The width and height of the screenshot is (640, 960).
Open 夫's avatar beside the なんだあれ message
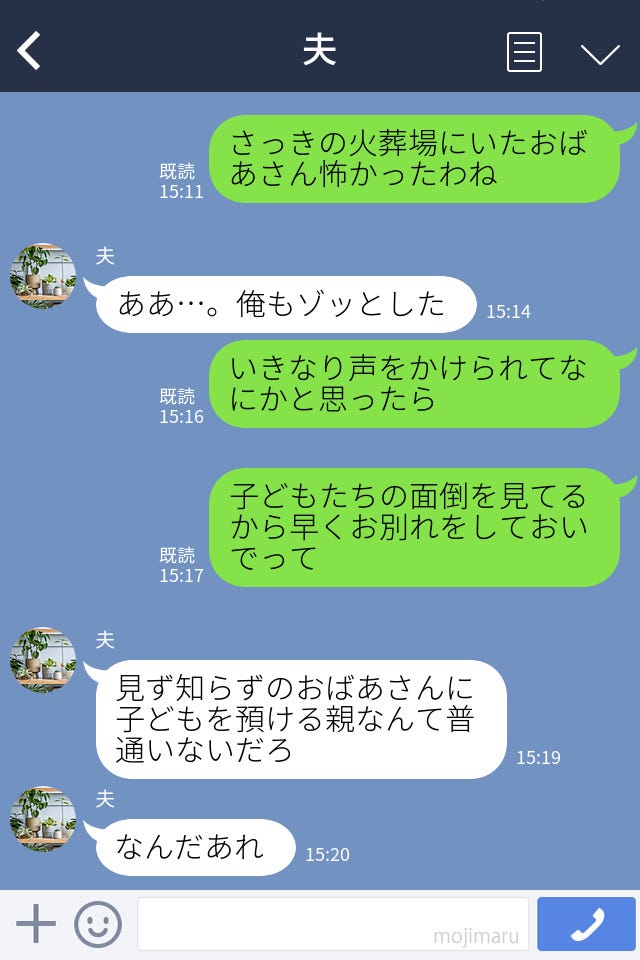43,819
